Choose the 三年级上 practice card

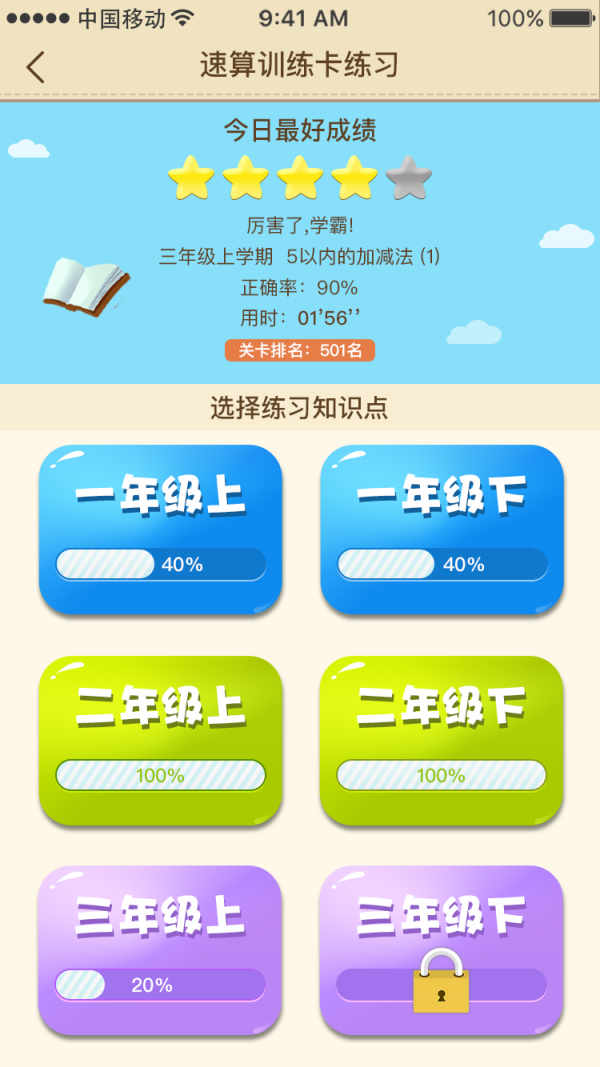coord(160,950)
